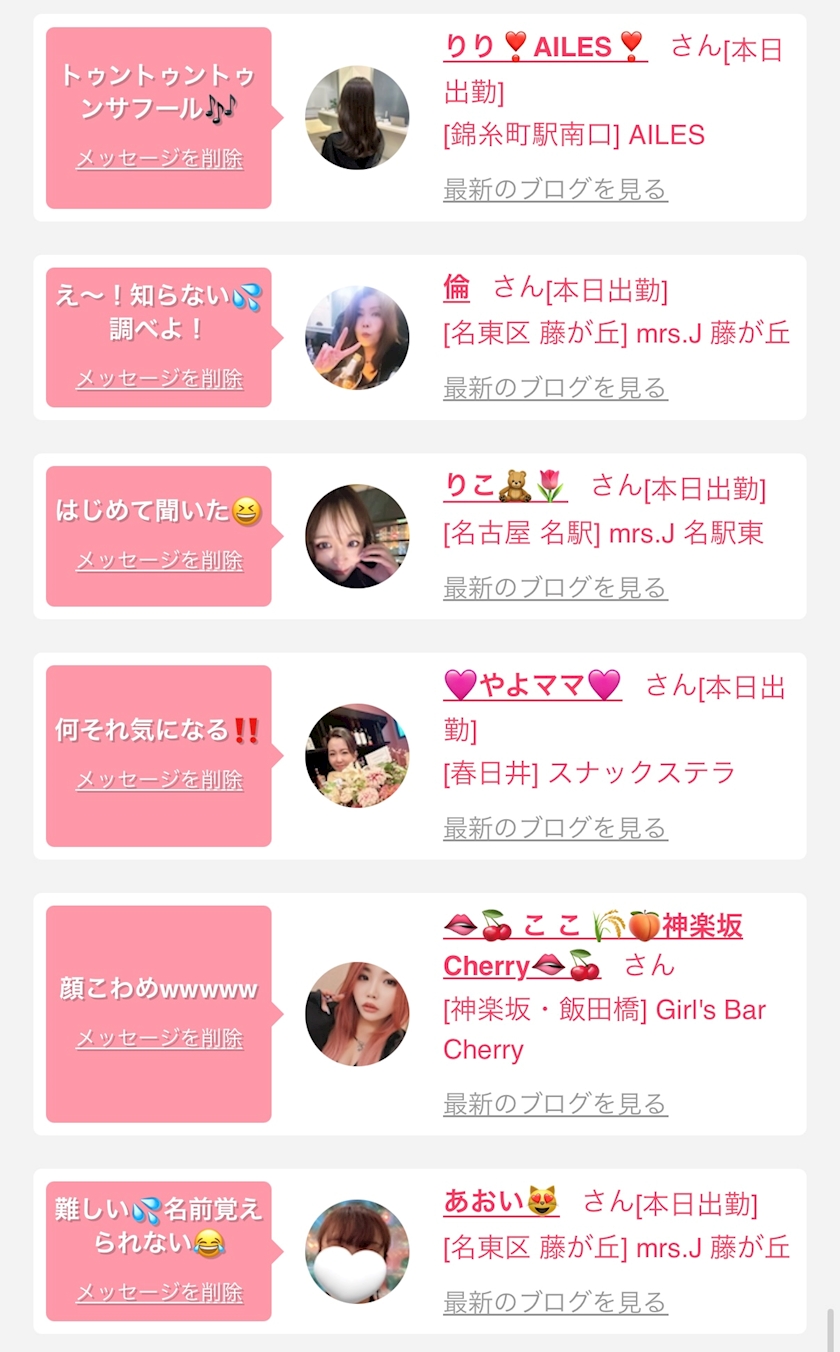Open りこ's profile name link
840x1352 pixels.
pos(505,486)
